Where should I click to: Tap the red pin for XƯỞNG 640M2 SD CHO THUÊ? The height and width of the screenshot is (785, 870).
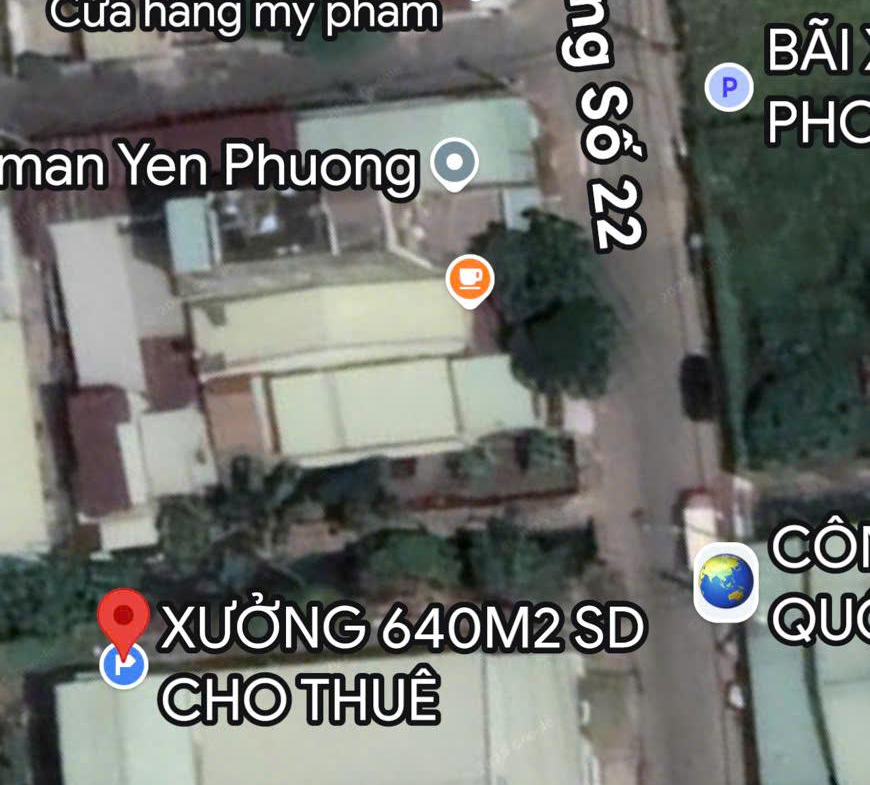(x=124, y=616)
